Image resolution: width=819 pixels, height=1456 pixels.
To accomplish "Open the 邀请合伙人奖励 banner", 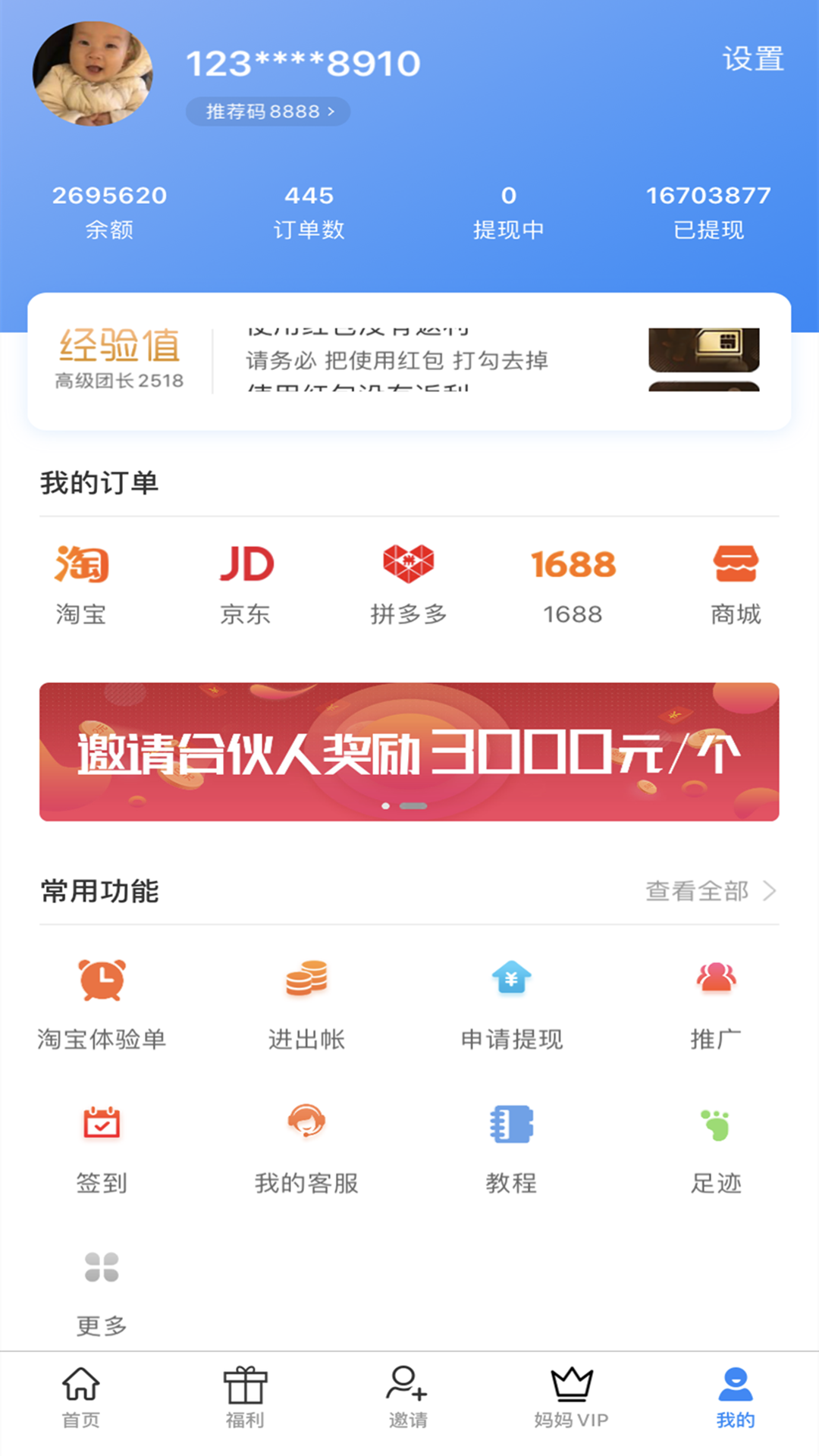I will [x=409, y=752].
